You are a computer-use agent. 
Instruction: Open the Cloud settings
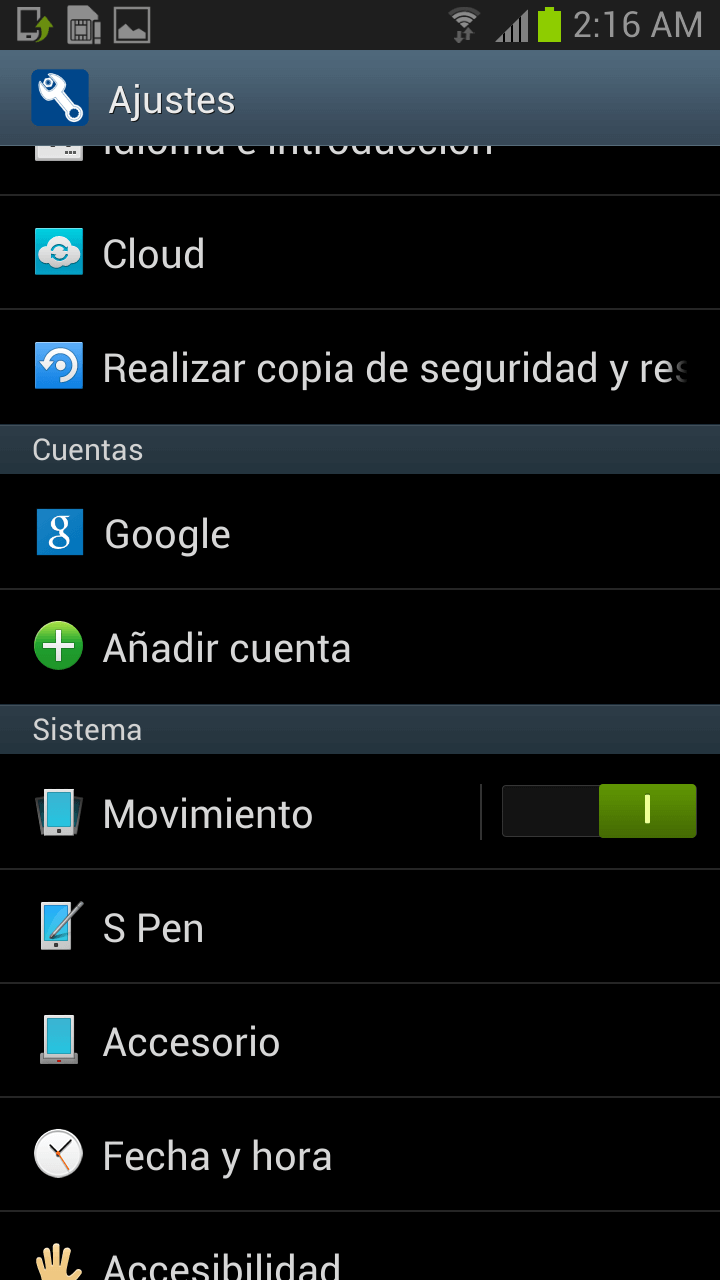[360, 253]
